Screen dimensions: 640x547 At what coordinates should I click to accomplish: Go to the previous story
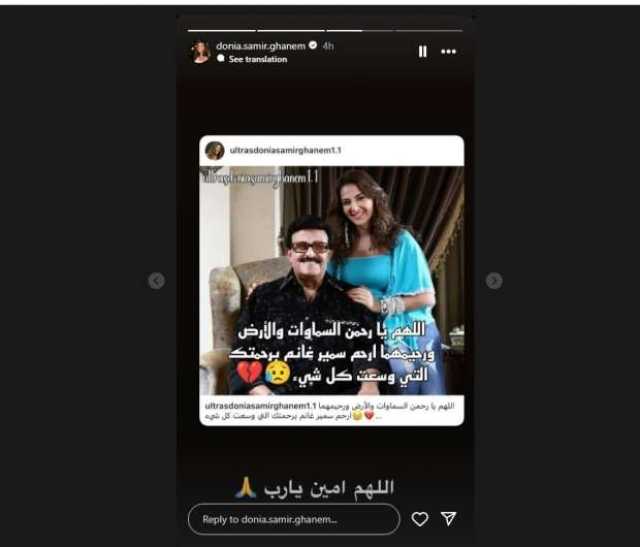[156, 281]
